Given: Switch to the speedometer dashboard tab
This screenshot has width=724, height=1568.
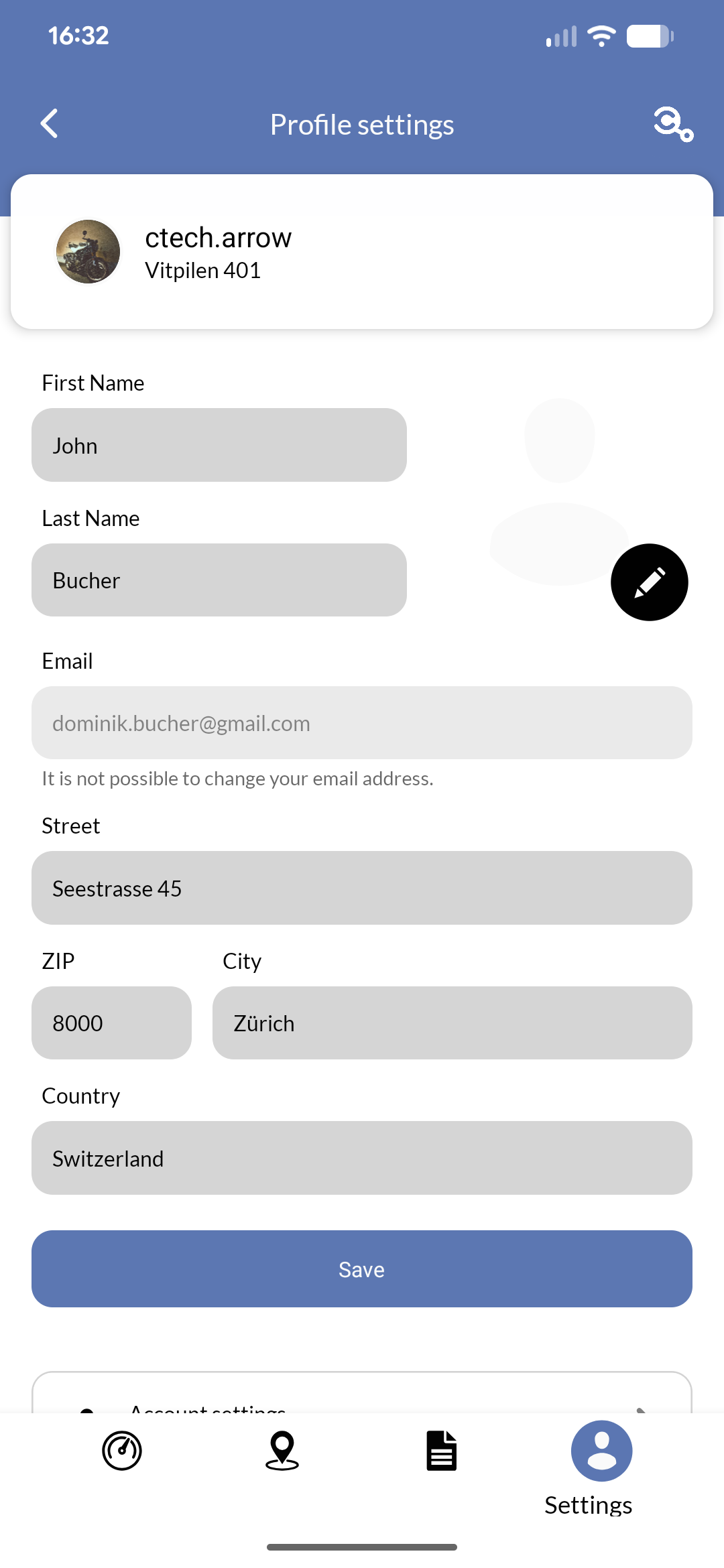Looking at the screenshot, I should [x=122, y=1451].
